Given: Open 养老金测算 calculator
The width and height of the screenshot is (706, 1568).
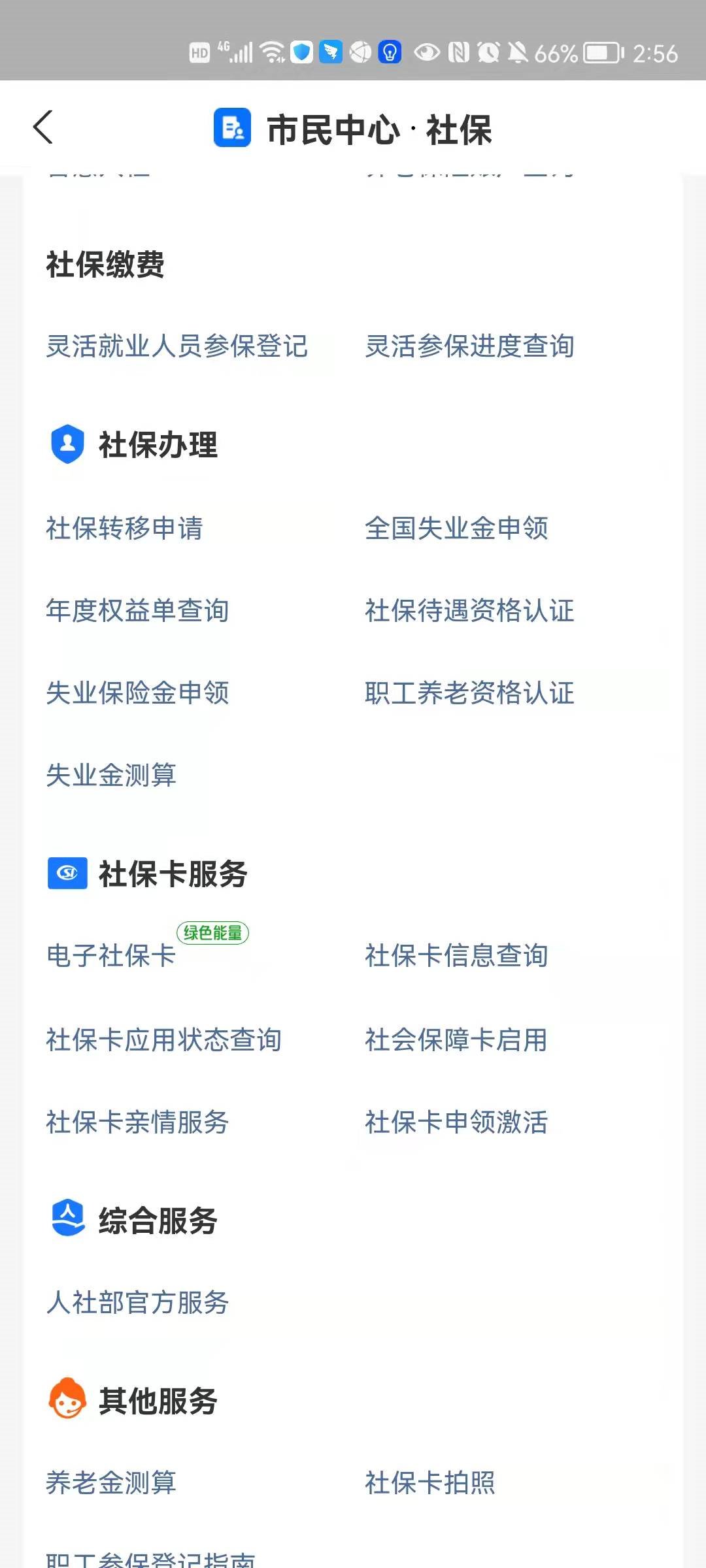Looking at the screenshot, I should coord(111,1483).
